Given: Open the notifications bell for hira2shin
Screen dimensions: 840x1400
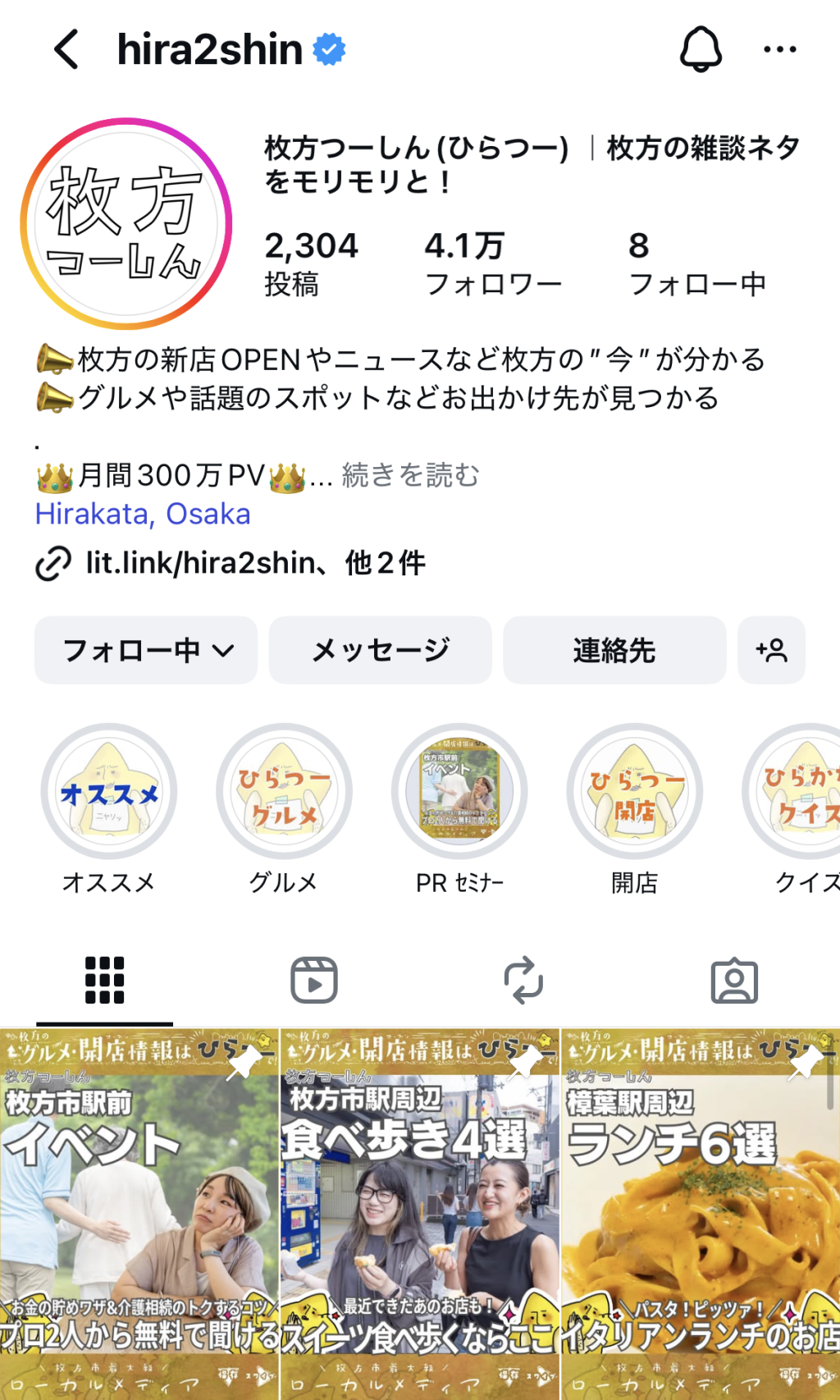Looking at the screenshot, I should 701,49.
